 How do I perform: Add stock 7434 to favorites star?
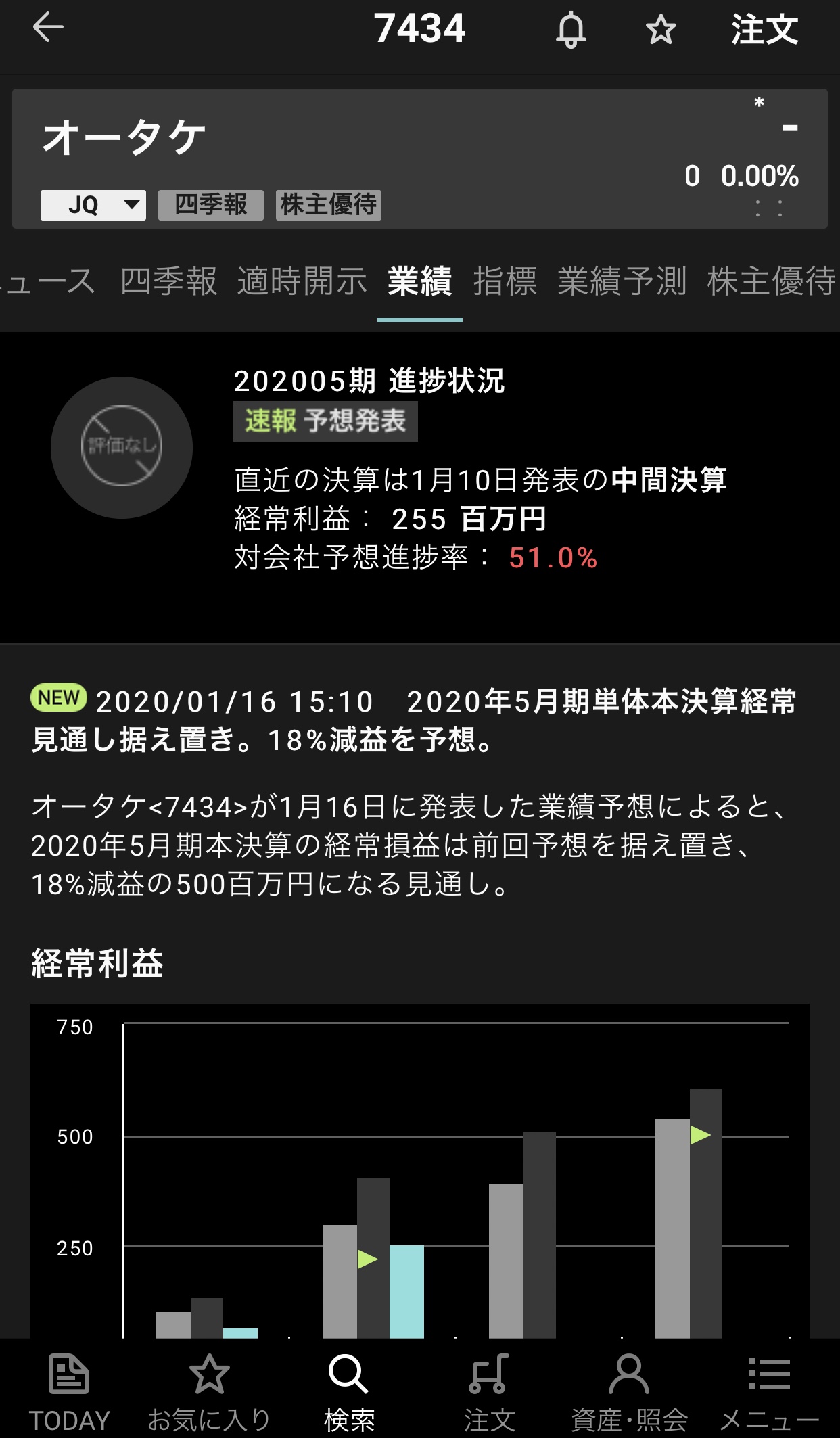661,30
